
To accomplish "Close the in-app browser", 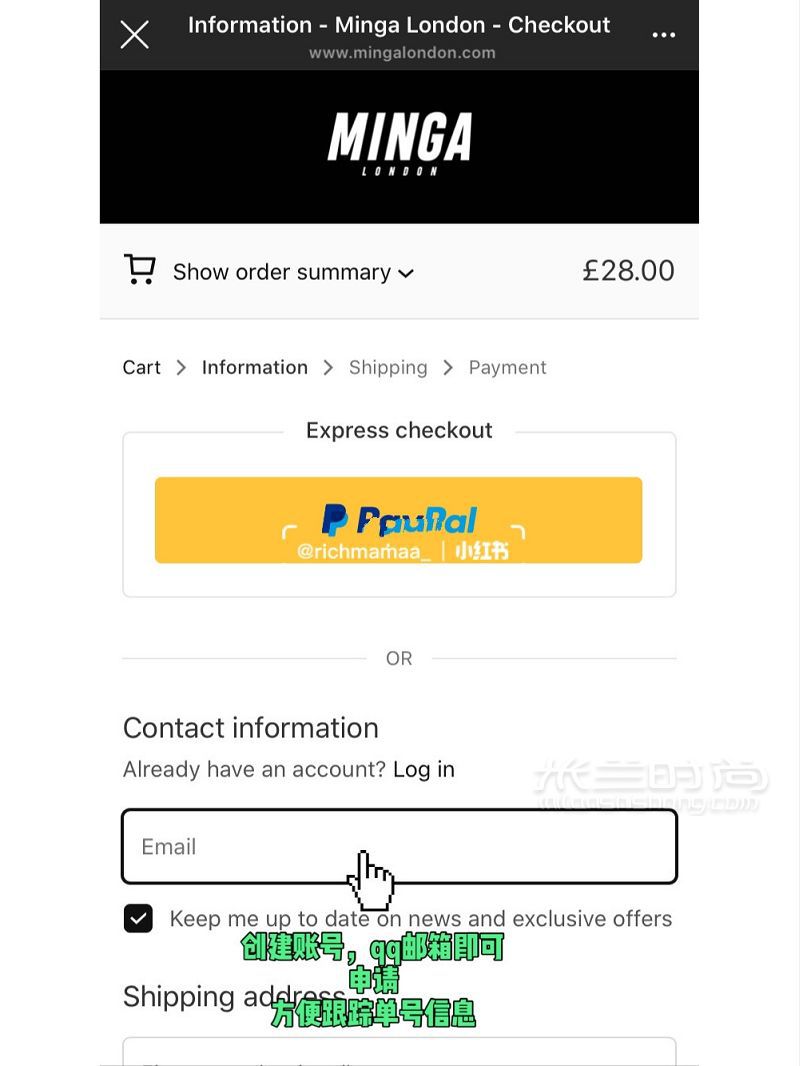I will pyautogui.click(x=134, y=35).
